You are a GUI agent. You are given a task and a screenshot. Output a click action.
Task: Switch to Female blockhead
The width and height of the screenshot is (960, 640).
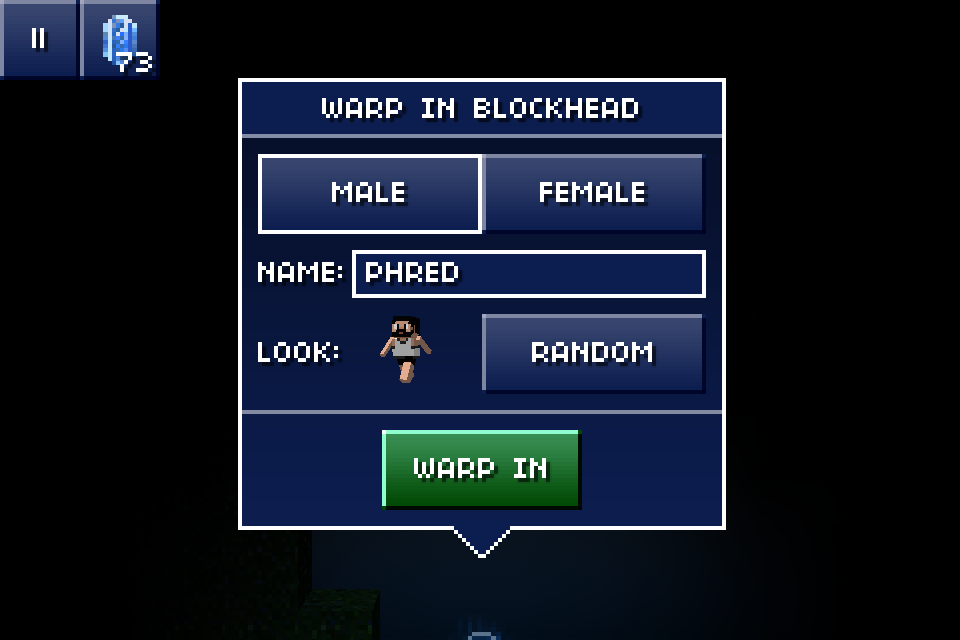[x=592, y=193]
